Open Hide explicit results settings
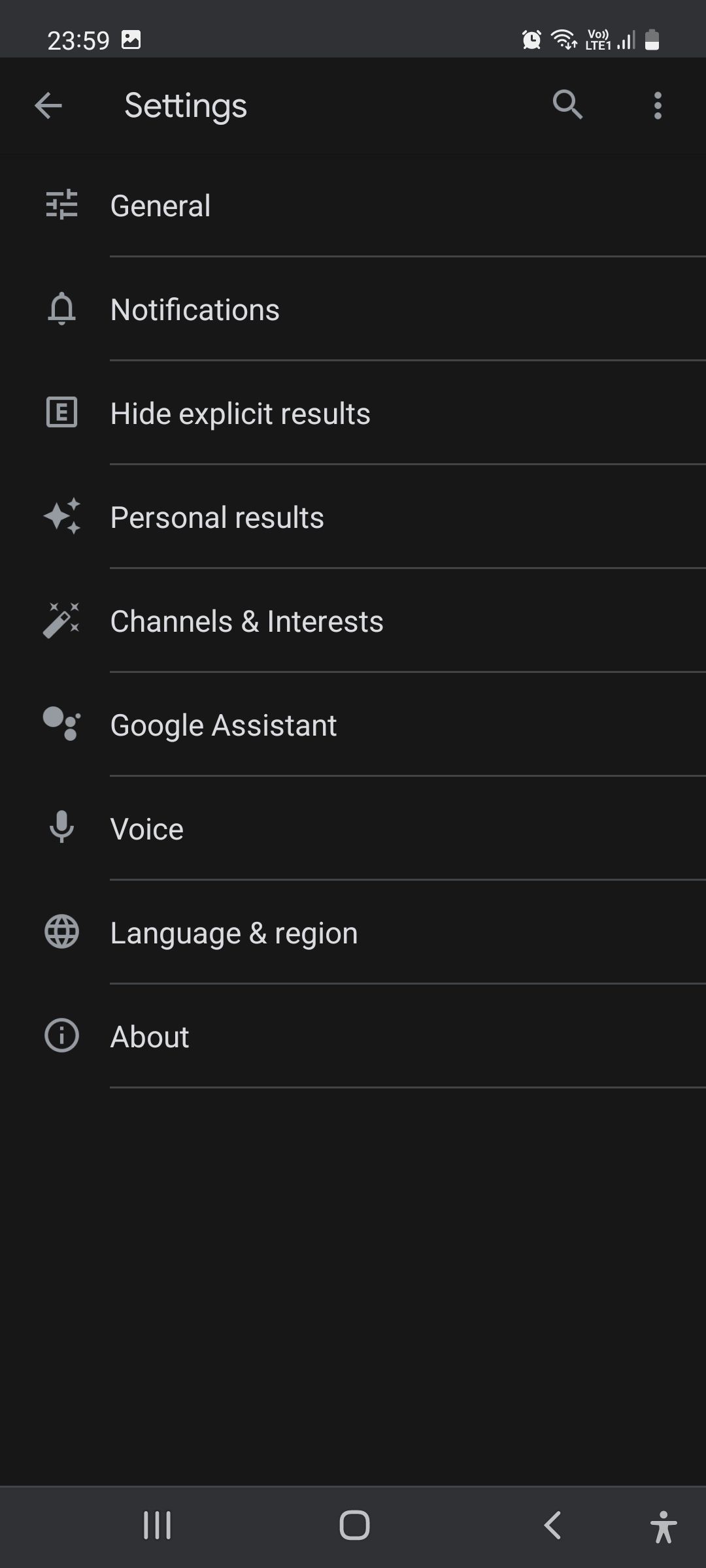The image size is (706, 1568). tap(353, 412)
